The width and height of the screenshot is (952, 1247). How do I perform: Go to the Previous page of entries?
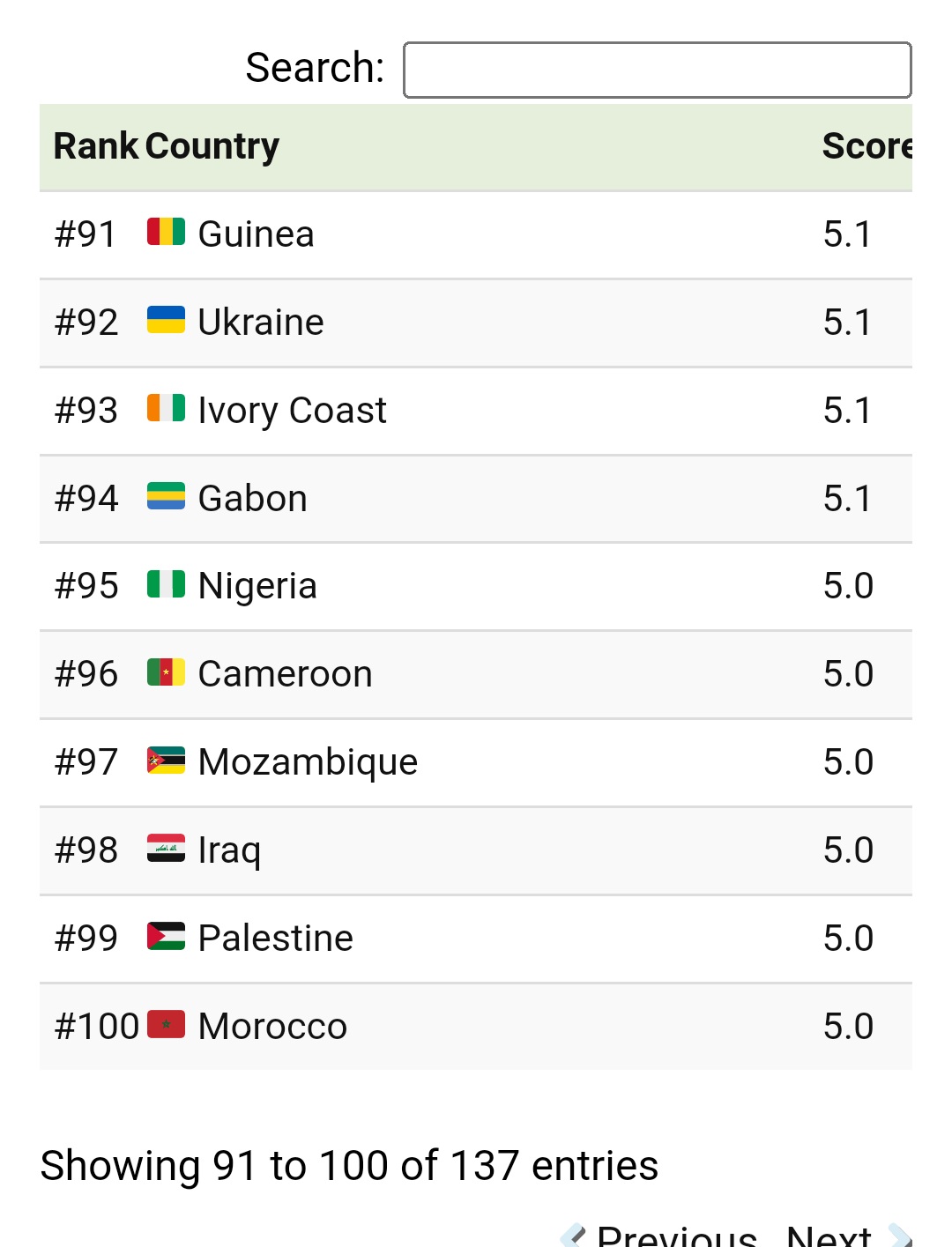(x=675, y=1236)
